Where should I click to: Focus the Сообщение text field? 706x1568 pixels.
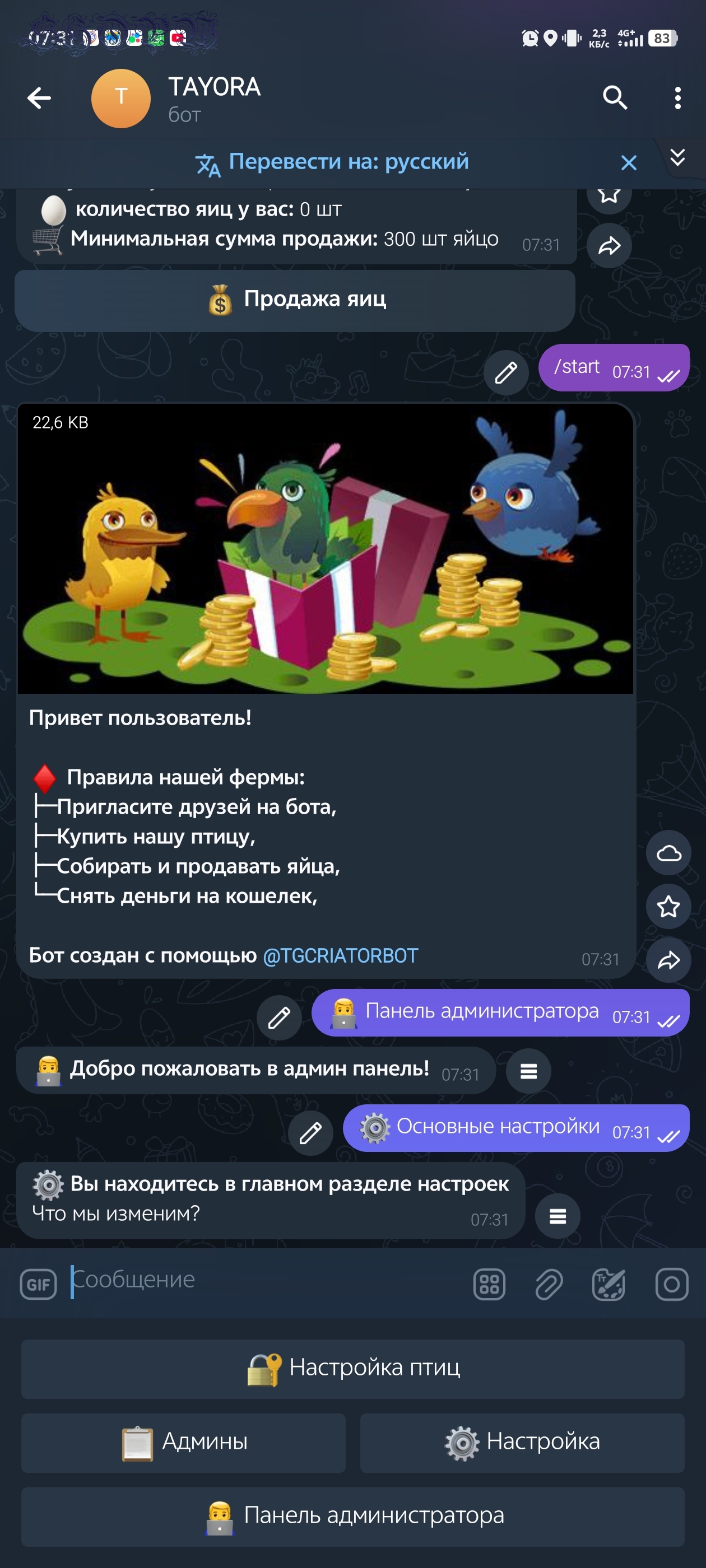[x=262, y=1280]
